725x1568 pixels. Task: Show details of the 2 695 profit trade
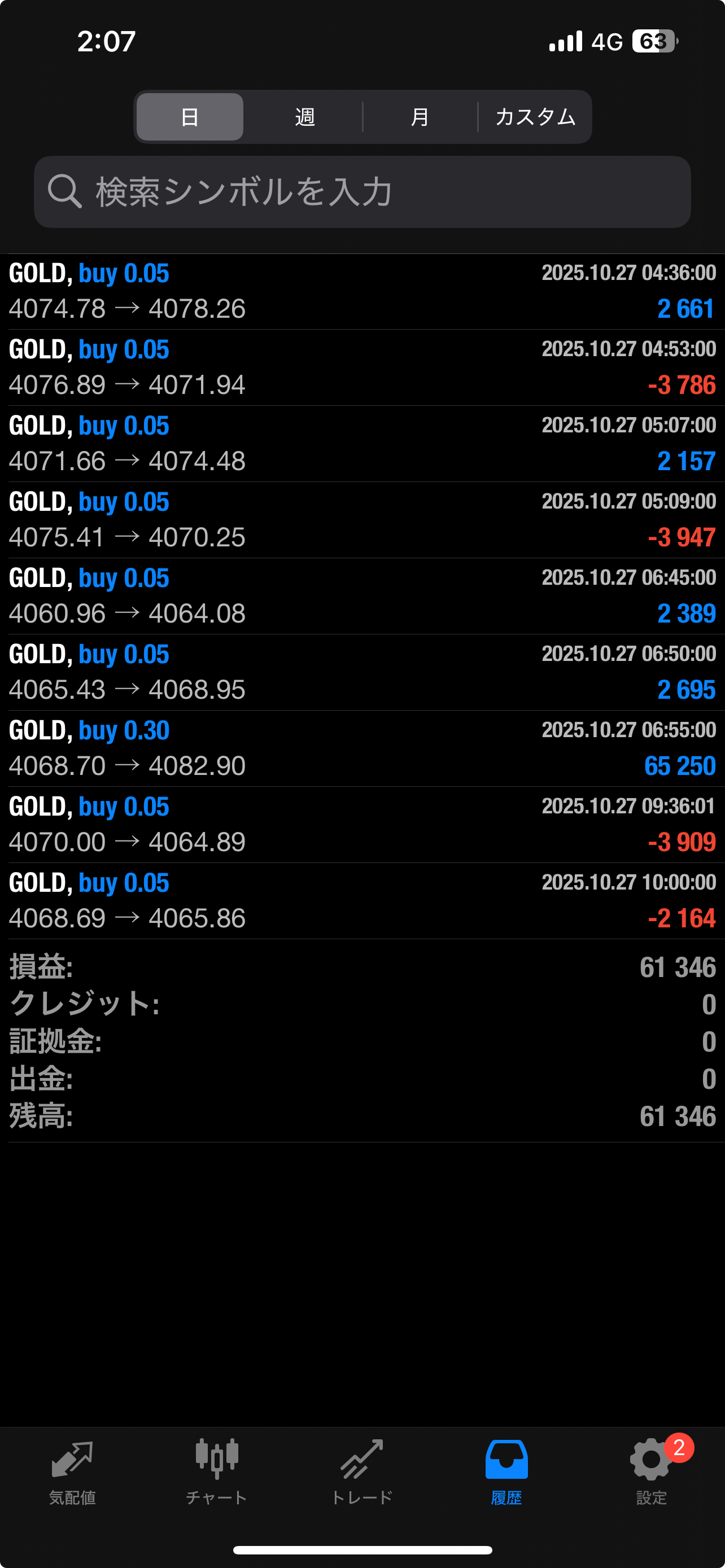click(x=362, y=672)
